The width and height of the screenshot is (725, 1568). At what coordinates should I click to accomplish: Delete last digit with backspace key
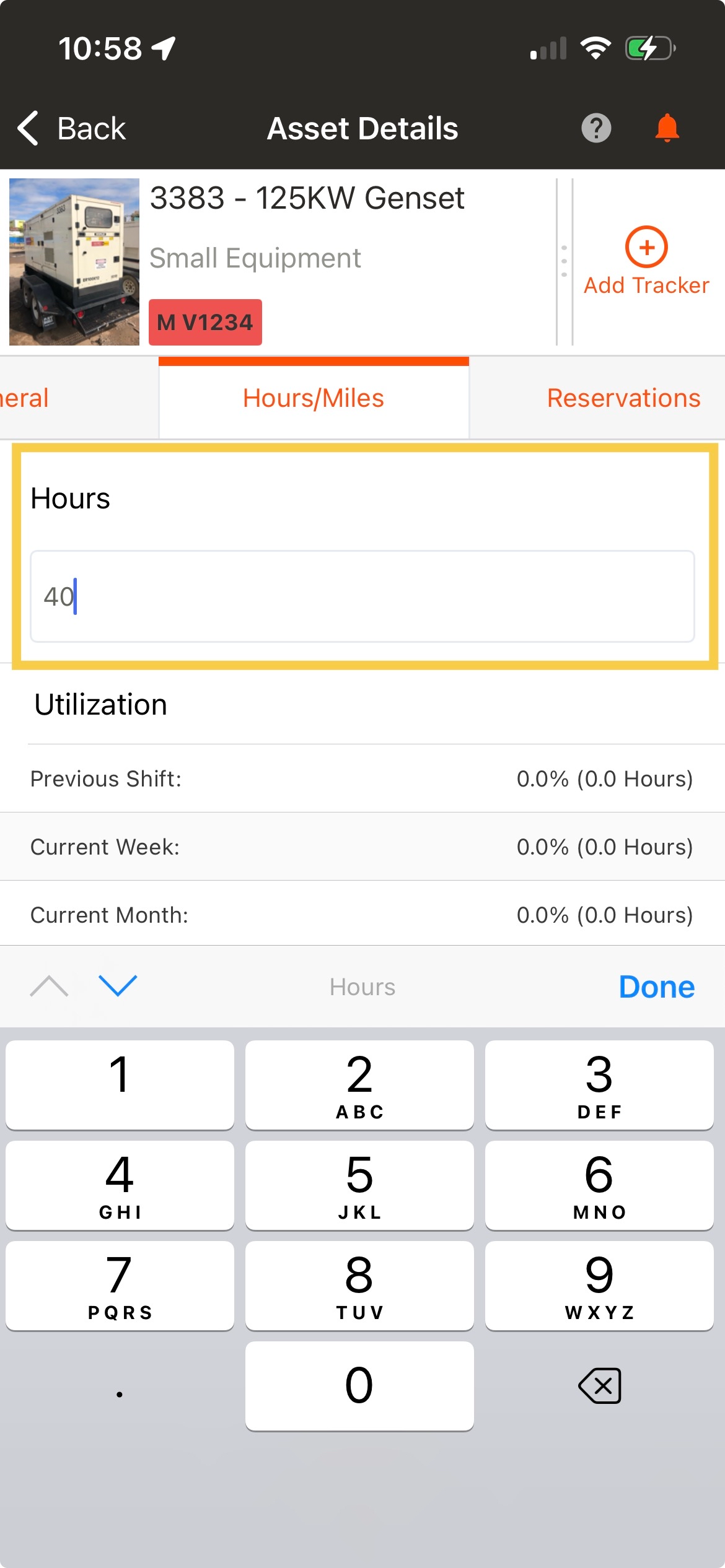tap(599, 1385)
